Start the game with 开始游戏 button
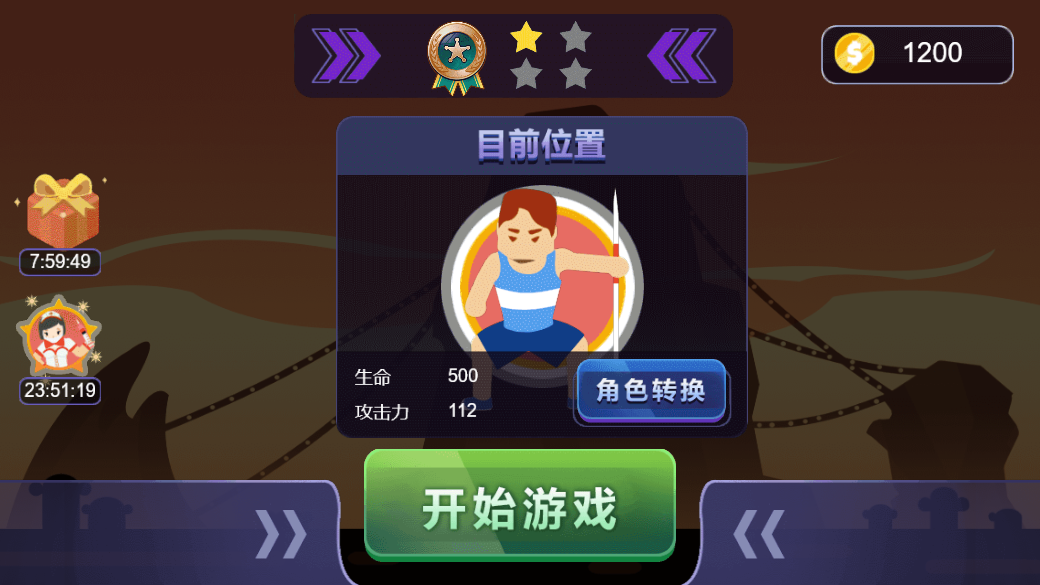This screenshot has height=585, width=1040. [519, 506]
